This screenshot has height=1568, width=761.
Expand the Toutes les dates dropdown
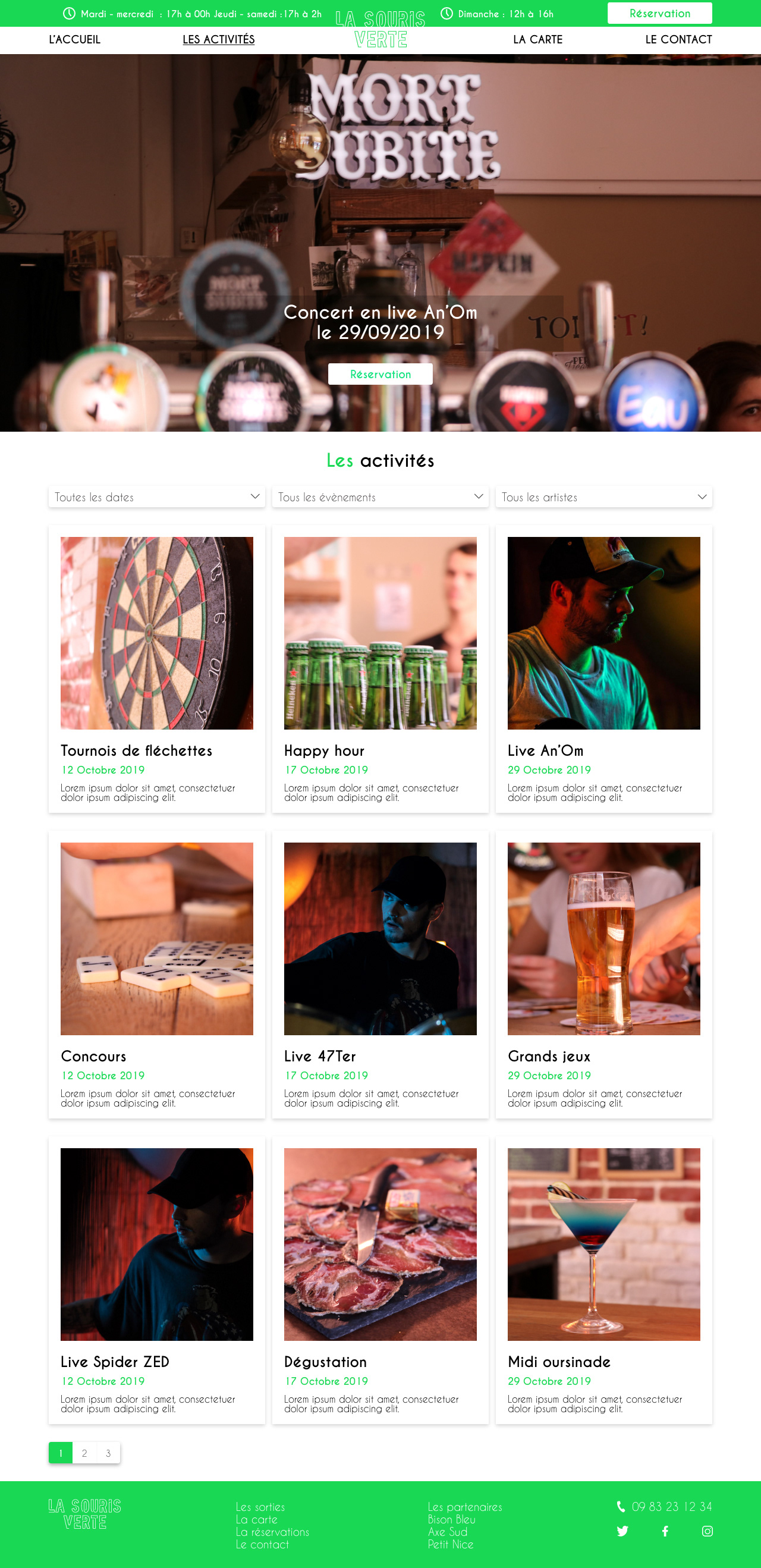pyautogui.click(x=156, y=497)
